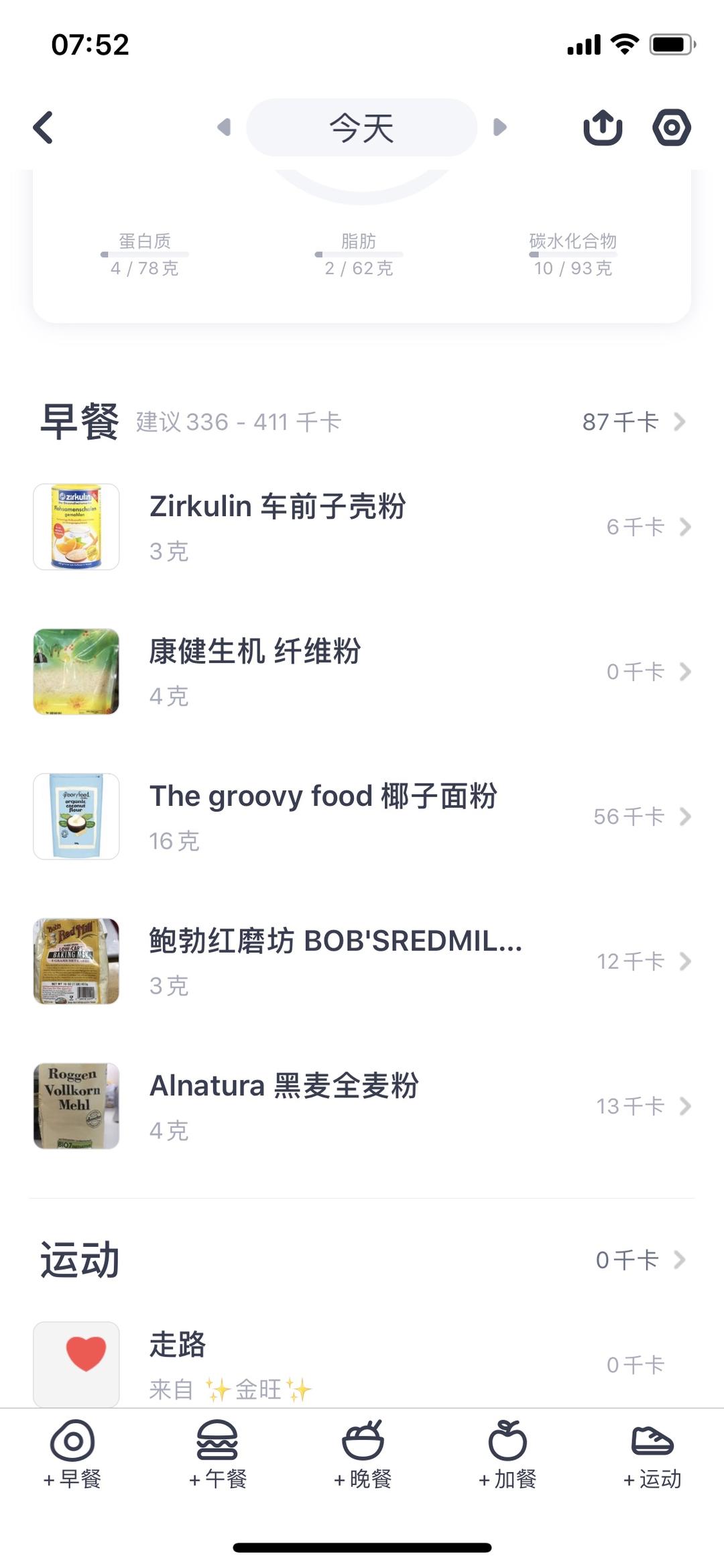Screen dimensions: 724x1568
Task: Open details for Zirkulin 车前子壳粉 entry
Action: pos(362,527)
